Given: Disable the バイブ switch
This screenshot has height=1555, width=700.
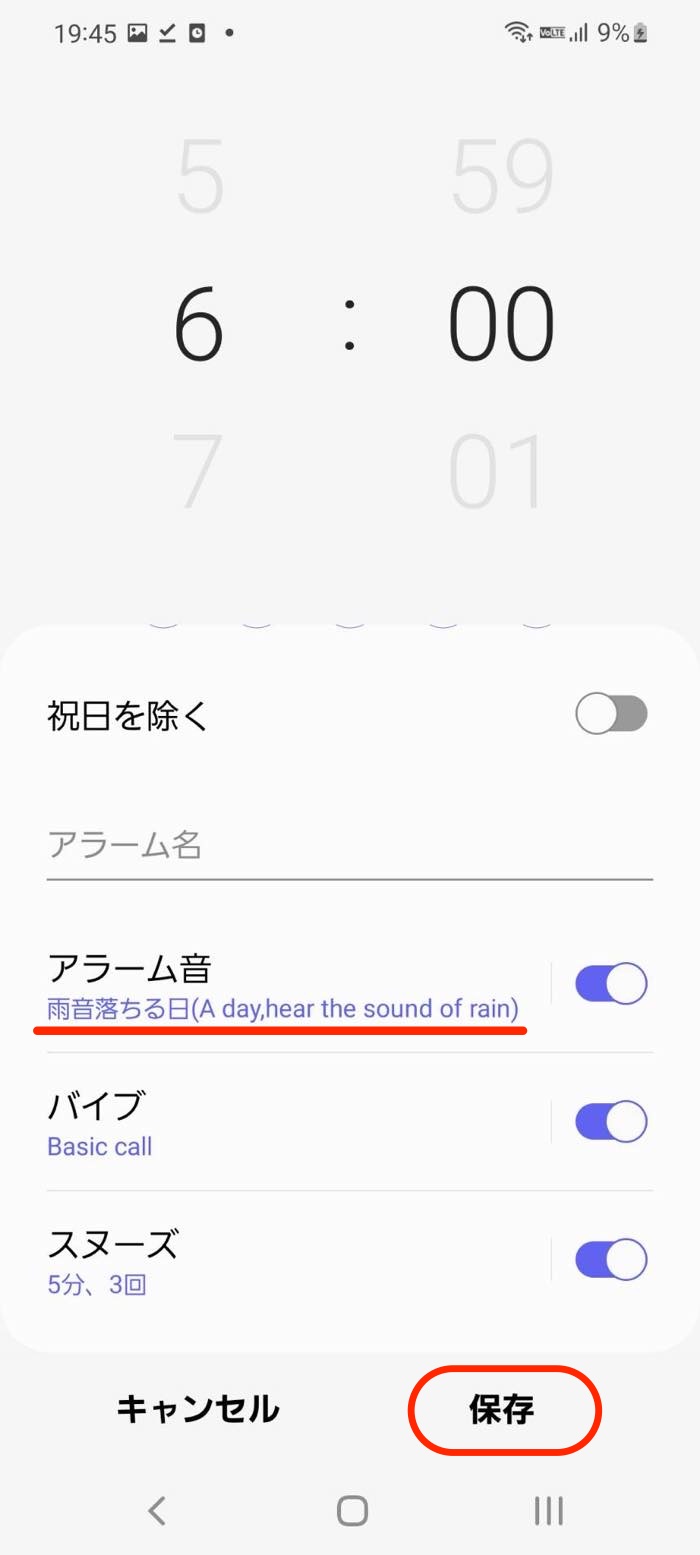Looking at the screenshot, I should click(611, 1122).
